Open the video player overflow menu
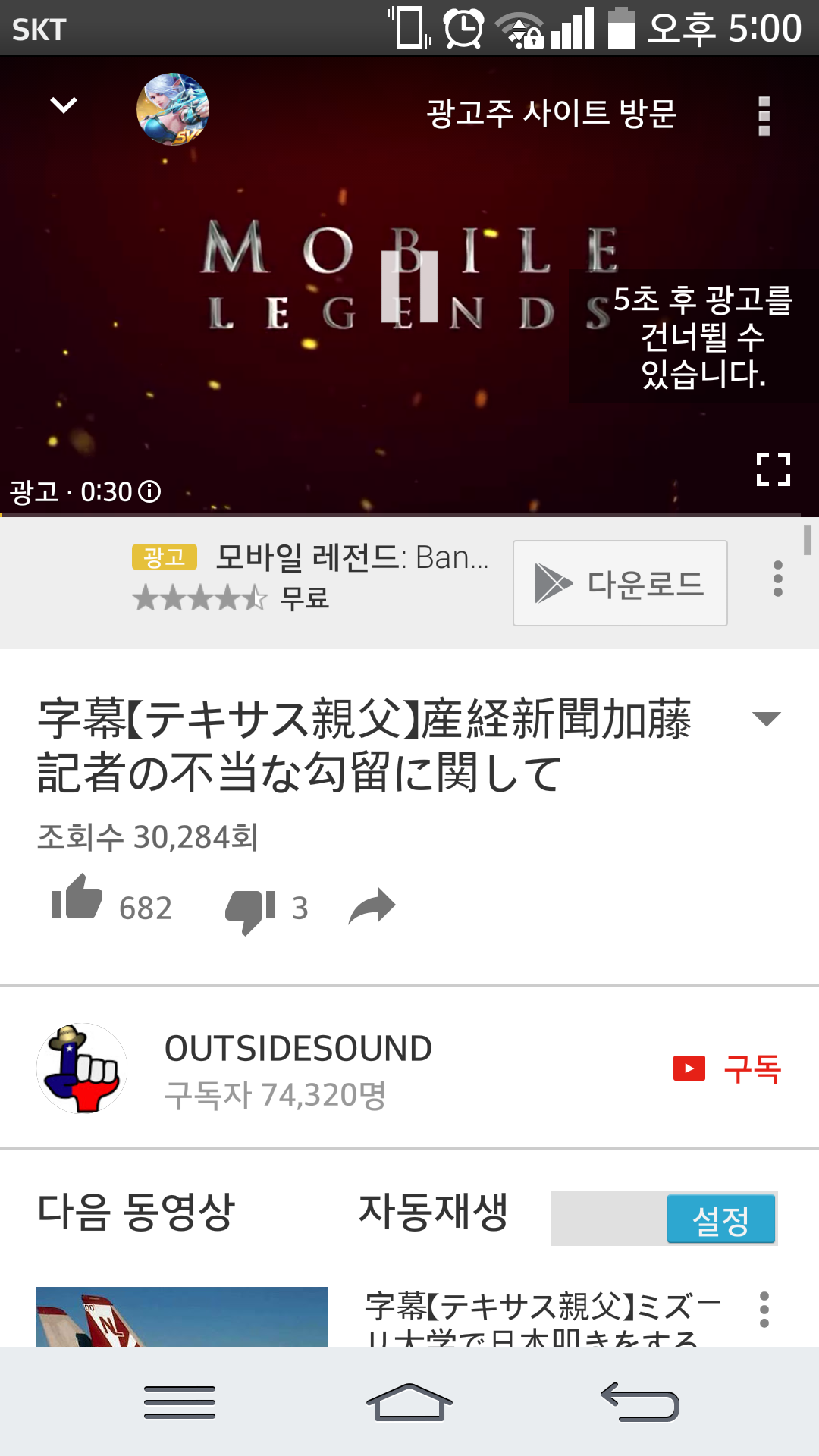The height and width of the screenshot is (1456, 819). (x=764, y=116)
